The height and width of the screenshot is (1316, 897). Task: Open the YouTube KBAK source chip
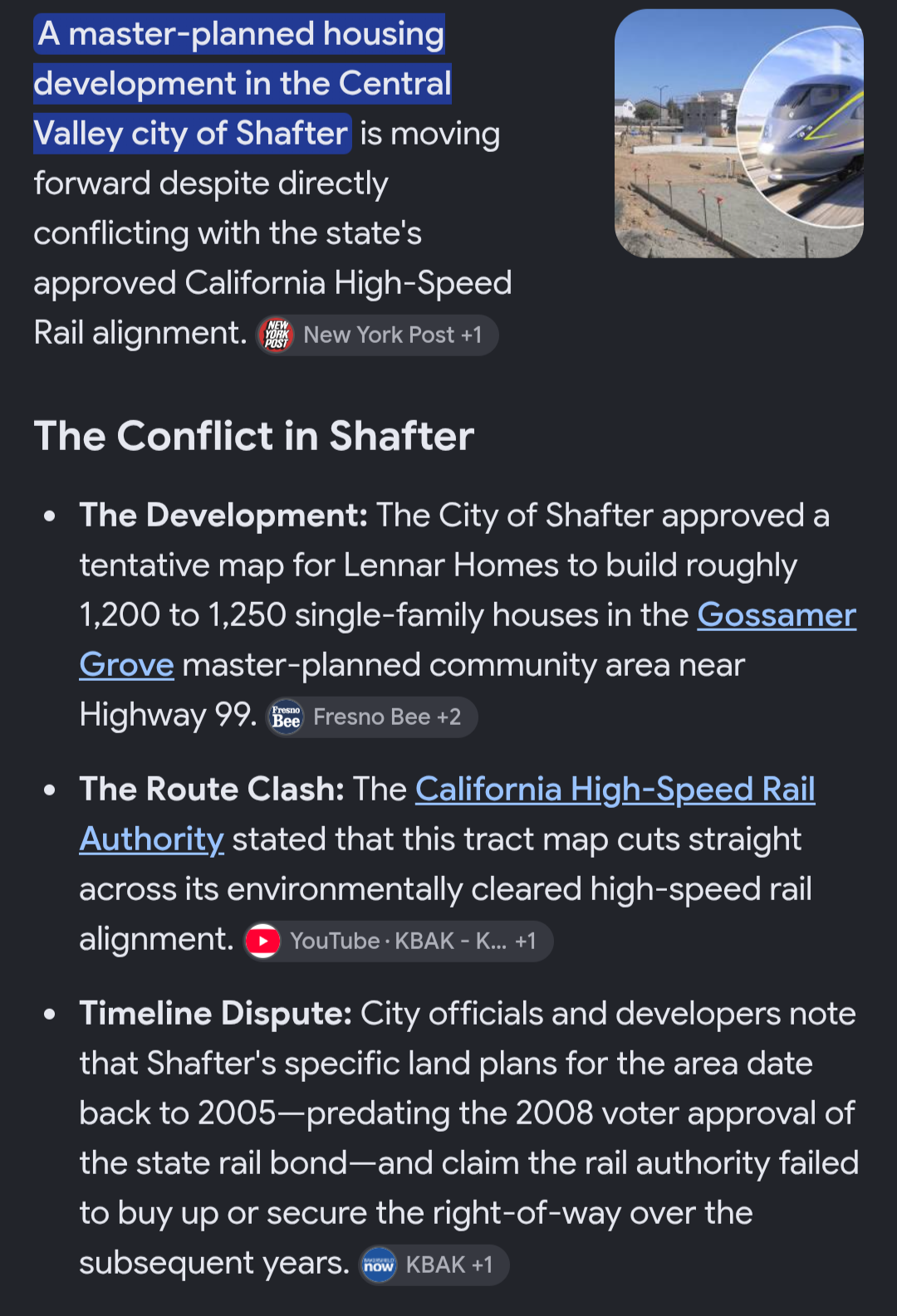pyautogui.click(x=398, y=942)
